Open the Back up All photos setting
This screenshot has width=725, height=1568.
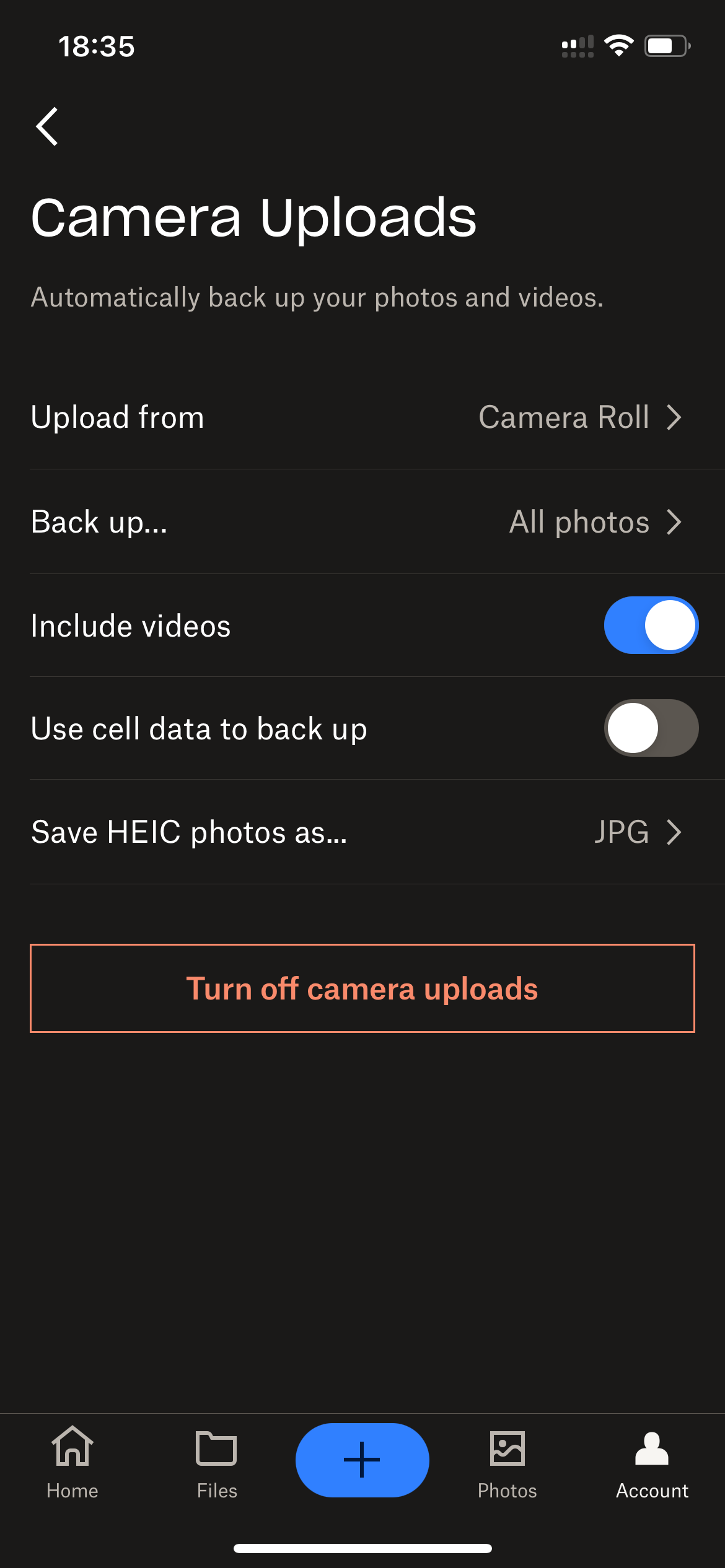[362, 521]
